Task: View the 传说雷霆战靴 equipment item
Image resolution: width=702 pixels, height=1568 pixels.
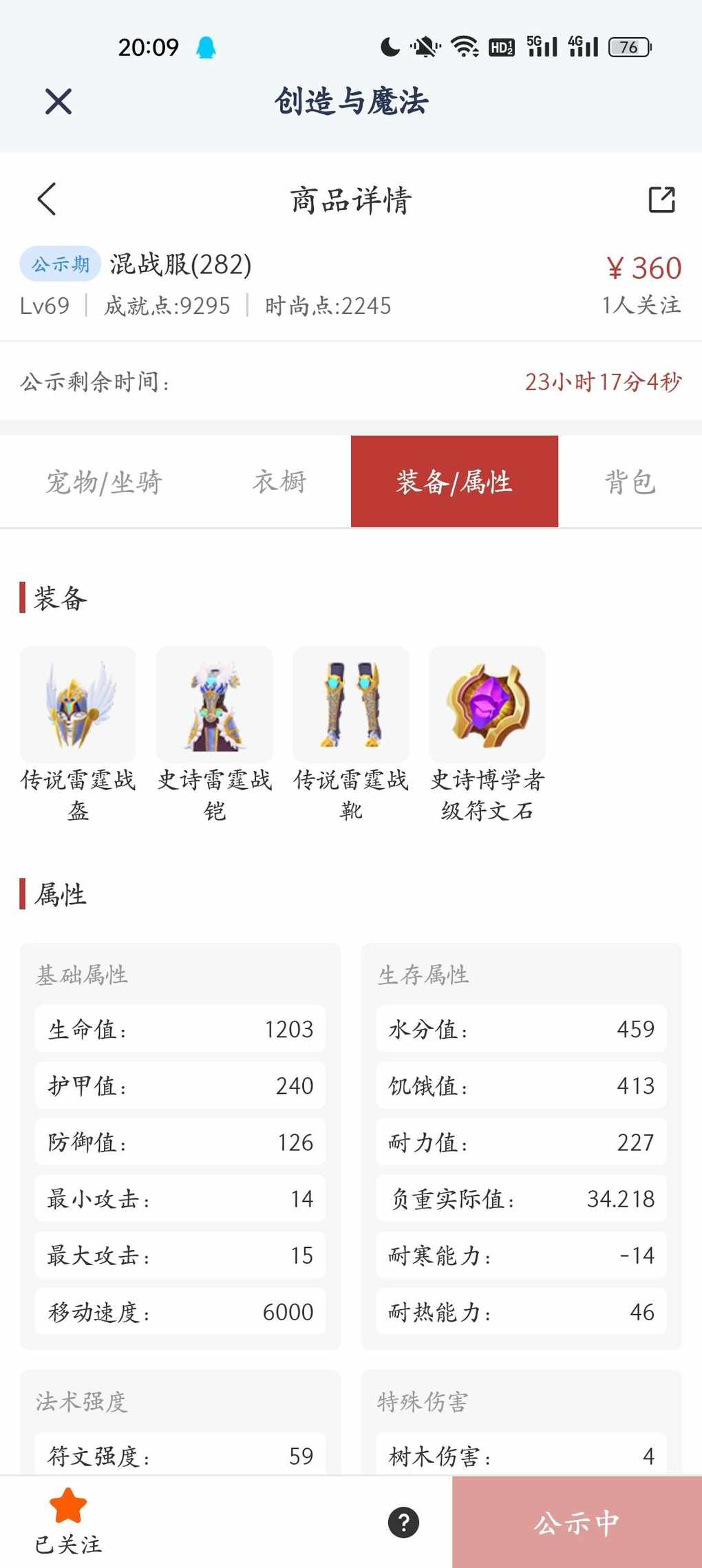Action: pos(350,704)
